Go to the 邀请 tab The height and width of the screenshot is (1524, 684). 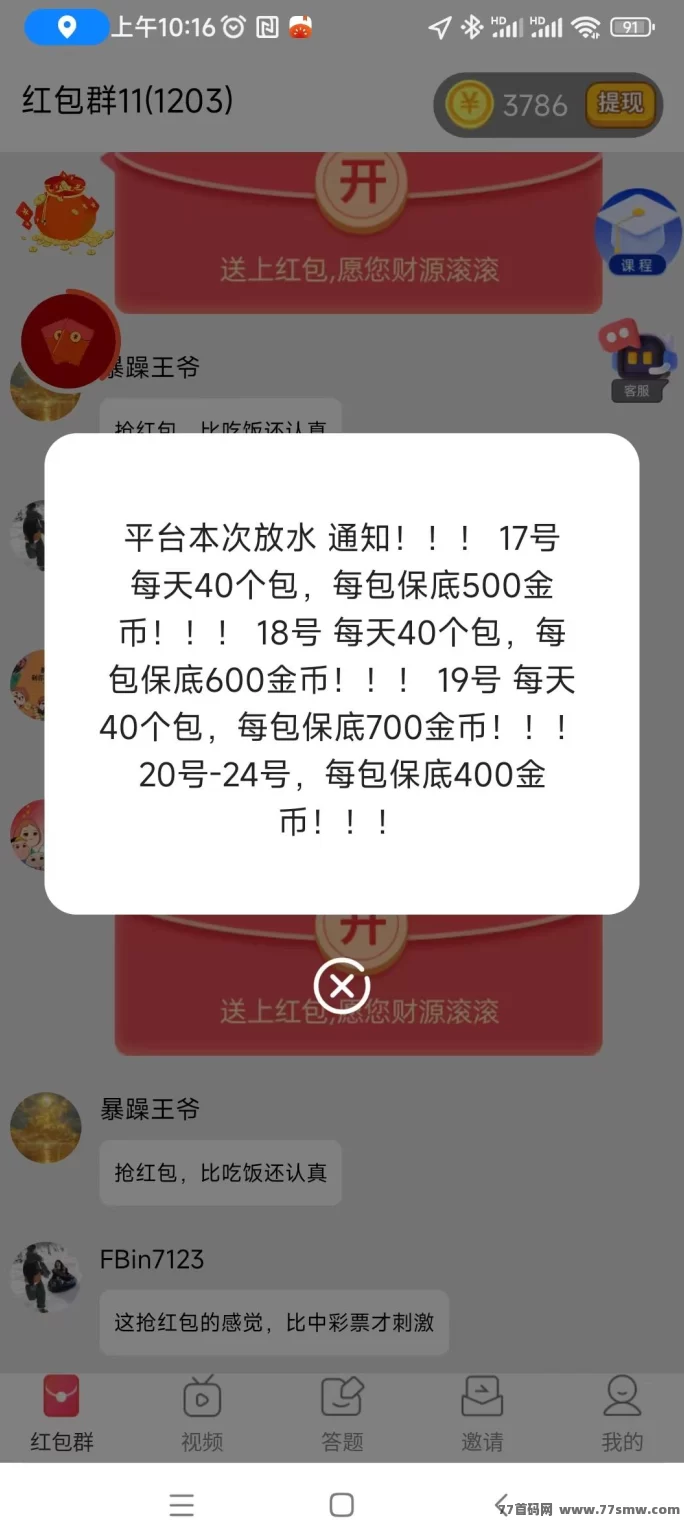[482, 1413]
